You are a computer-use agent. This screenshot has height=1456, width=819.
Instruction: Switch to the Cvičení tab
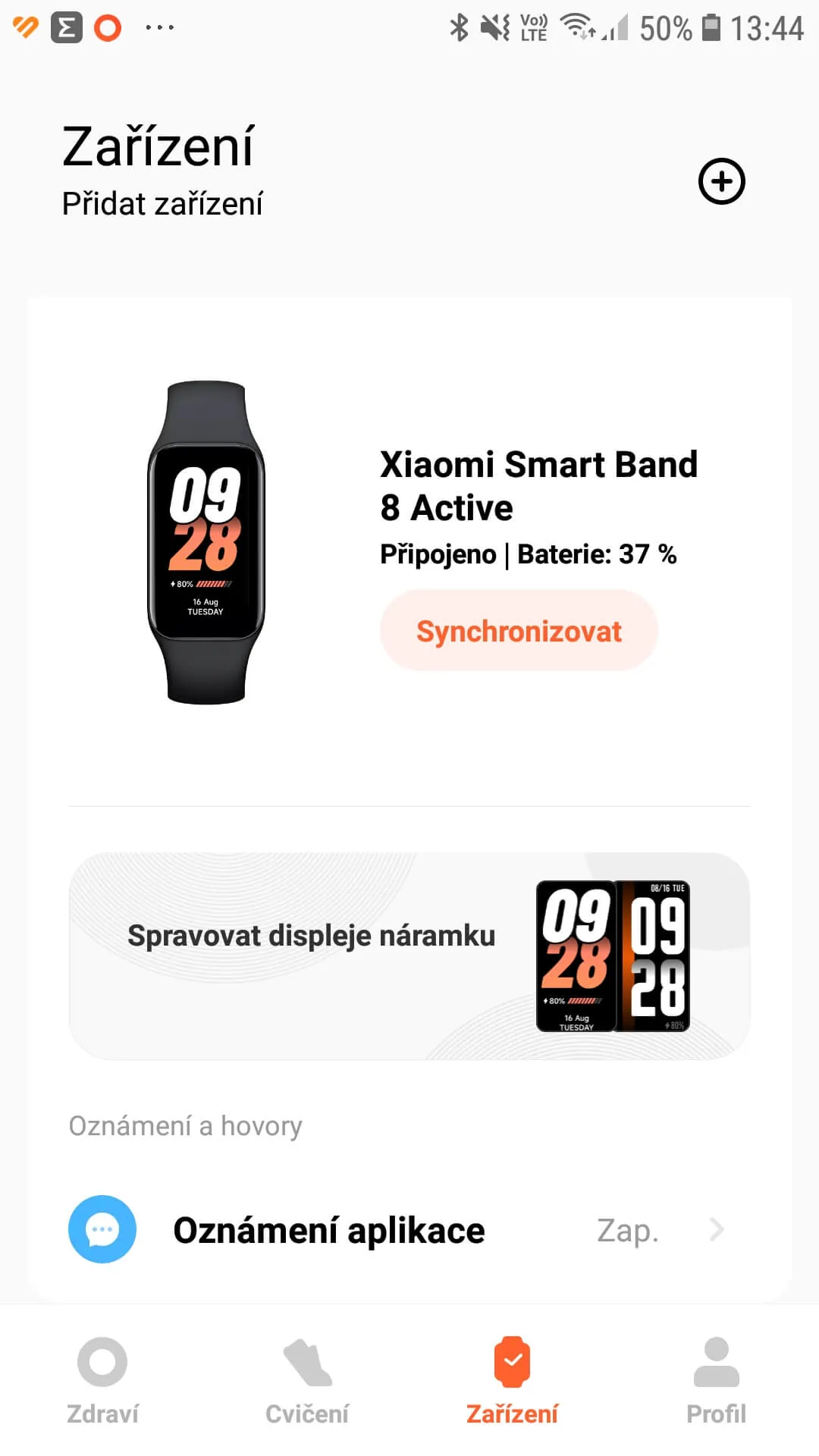[307, 1382]
